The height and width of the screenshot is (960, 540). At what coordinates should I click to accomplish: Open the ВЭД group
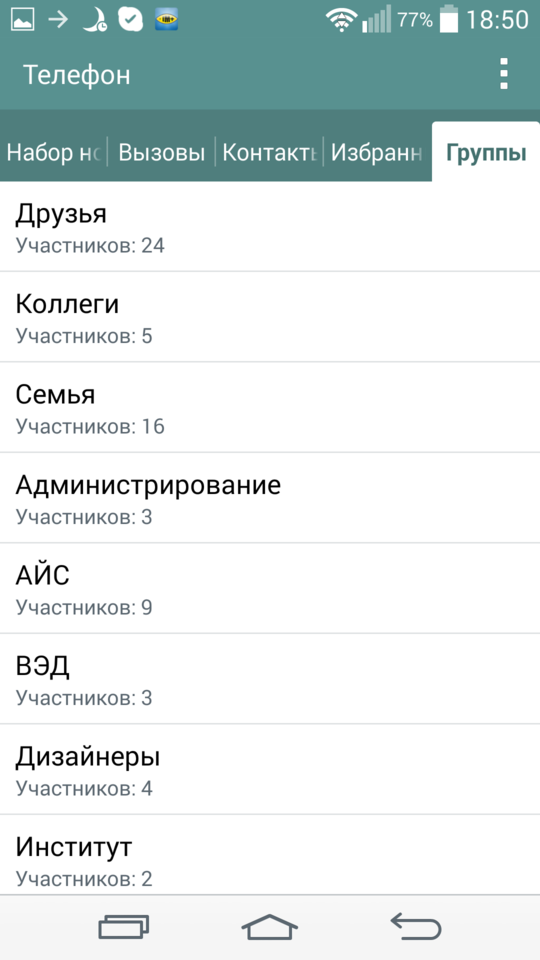270,678
